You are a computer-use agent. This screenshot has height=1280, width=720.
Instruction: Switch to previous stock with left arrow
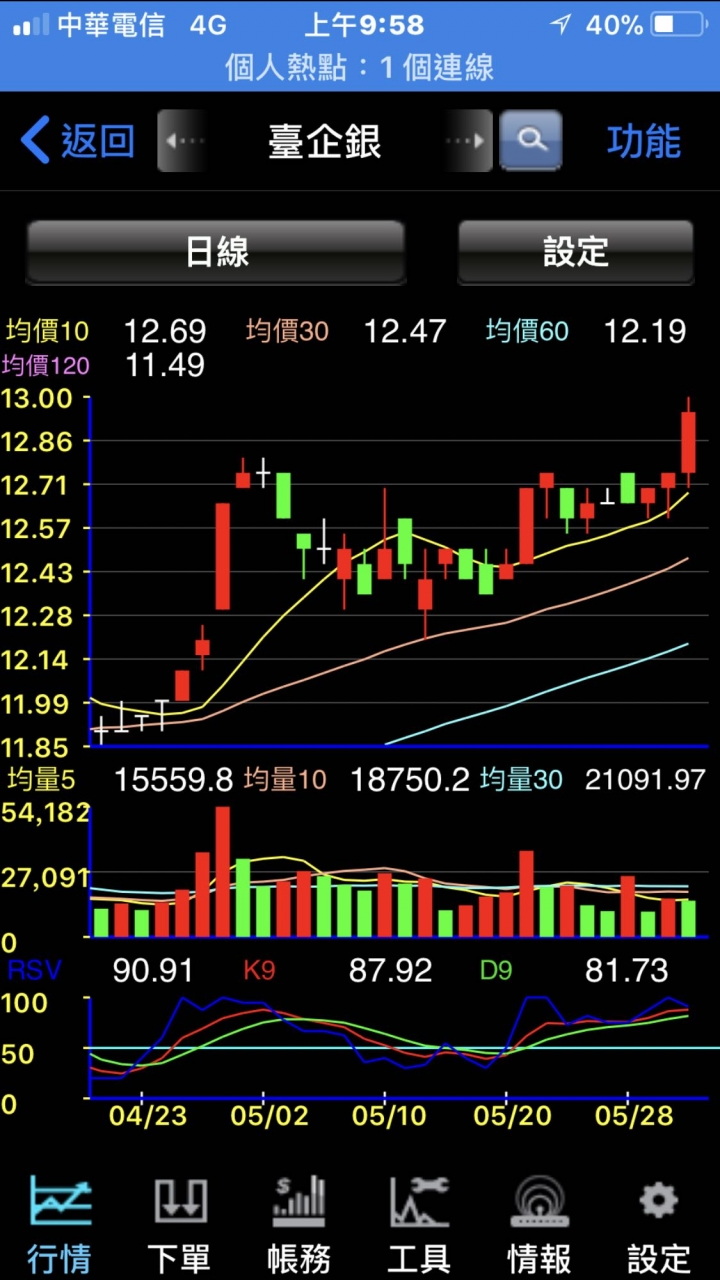coord(182,141)
